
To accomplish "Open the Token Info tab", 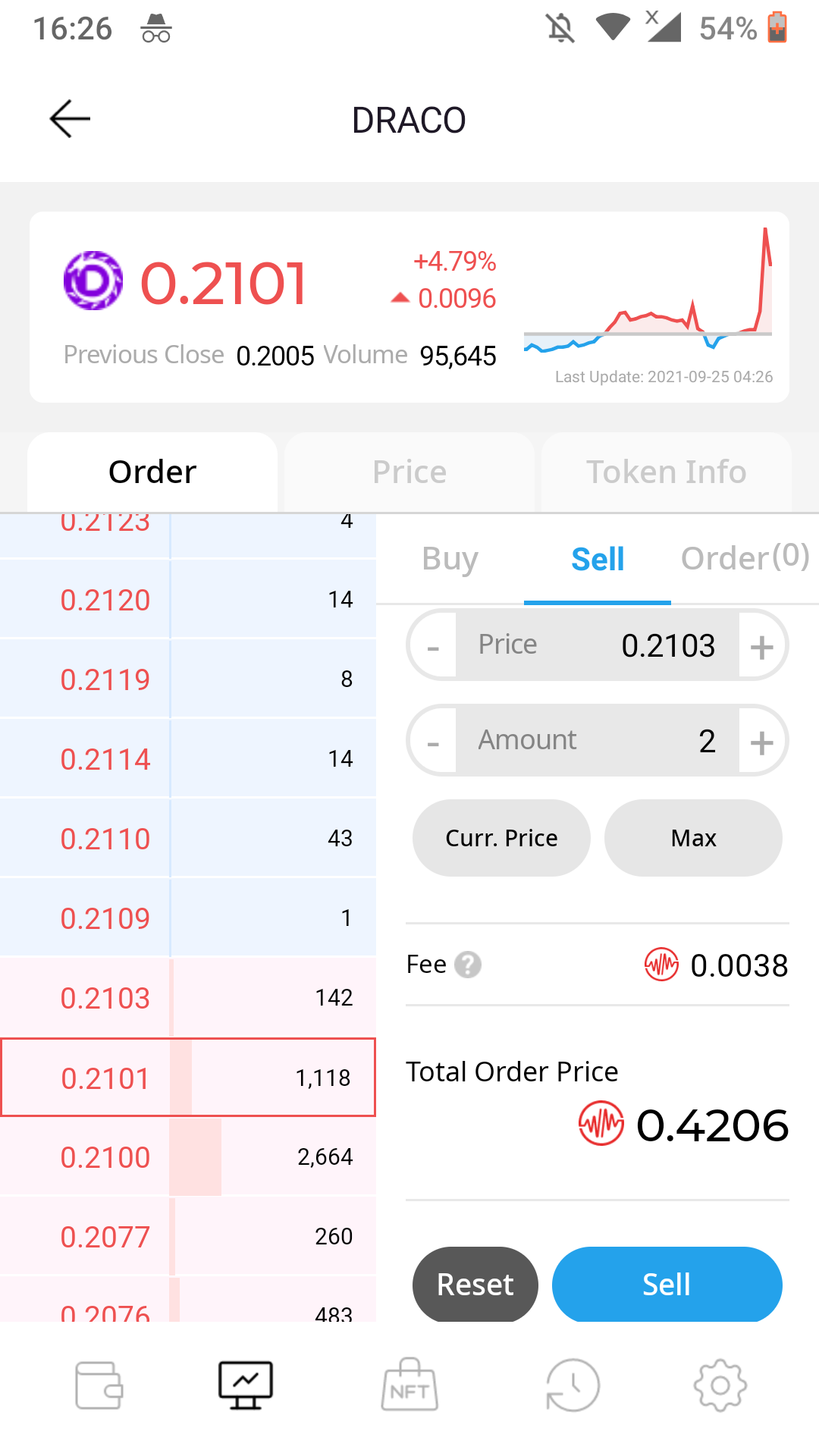I will 666,472.
